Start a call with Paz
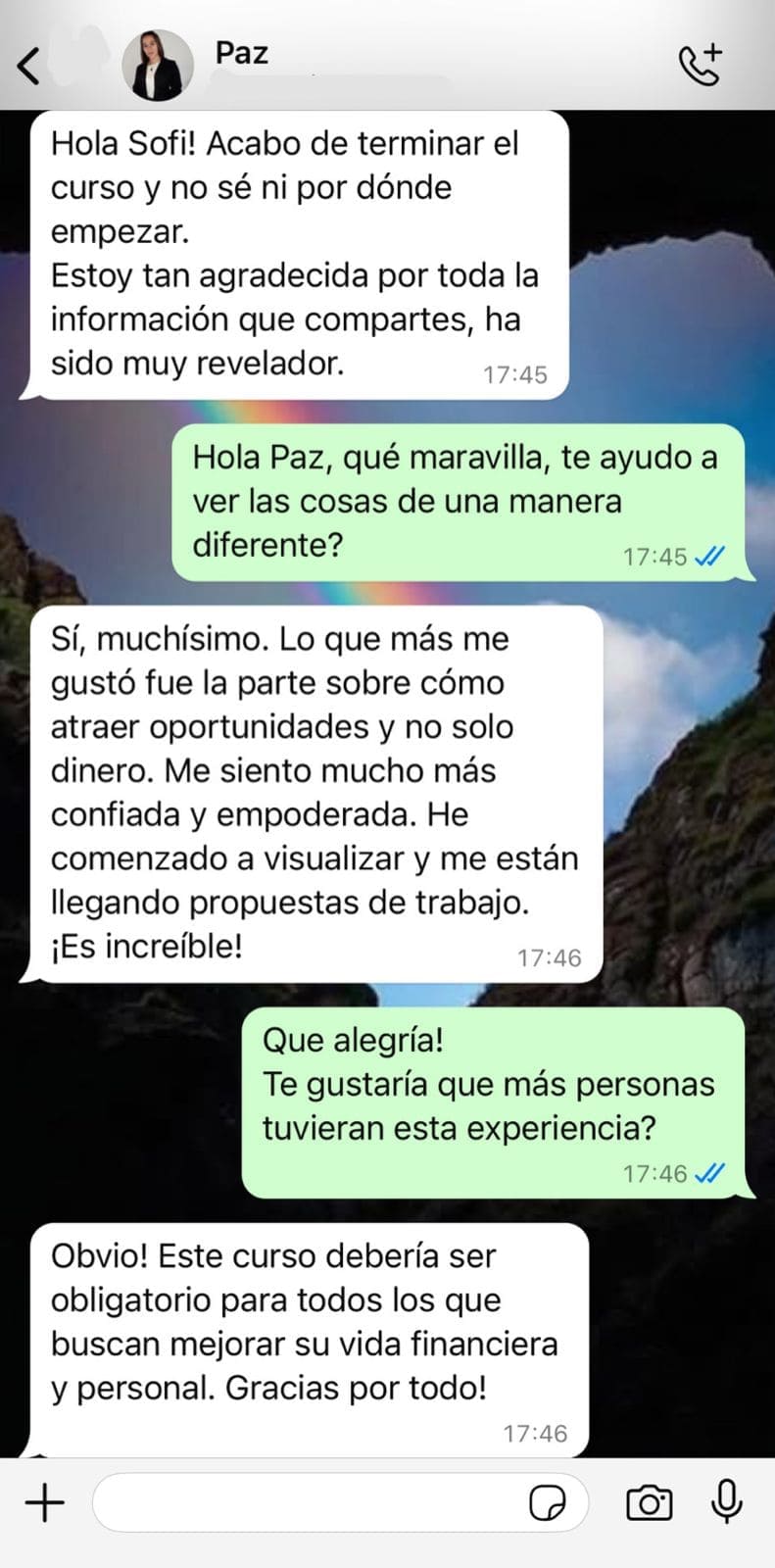 point(701,65)
